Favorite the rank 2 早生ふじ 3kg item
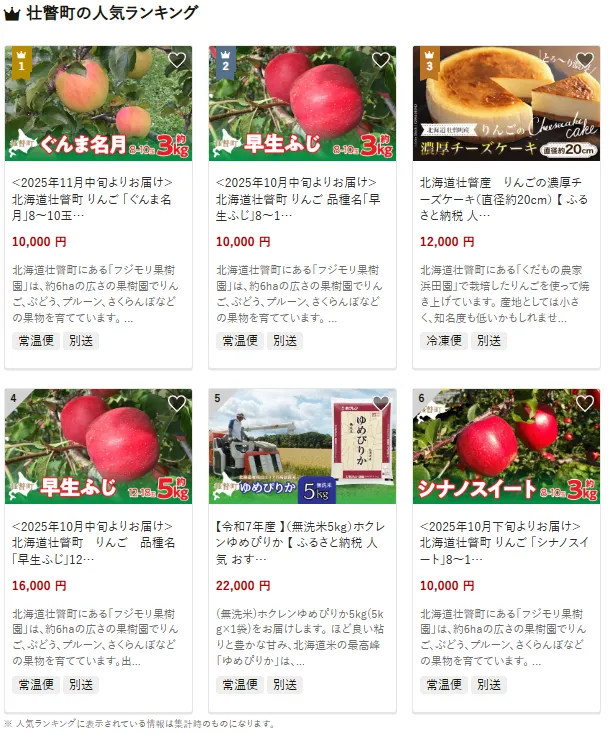Screen dimensions: 610x739 tap(381, 60)
